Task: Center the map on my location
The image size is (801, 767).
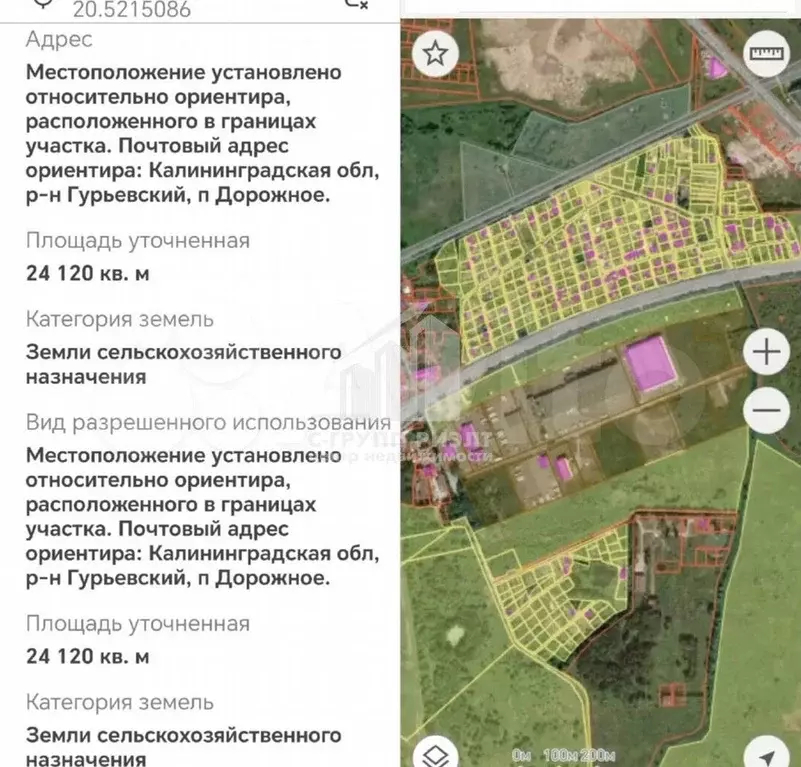Action: coord(768,754)
